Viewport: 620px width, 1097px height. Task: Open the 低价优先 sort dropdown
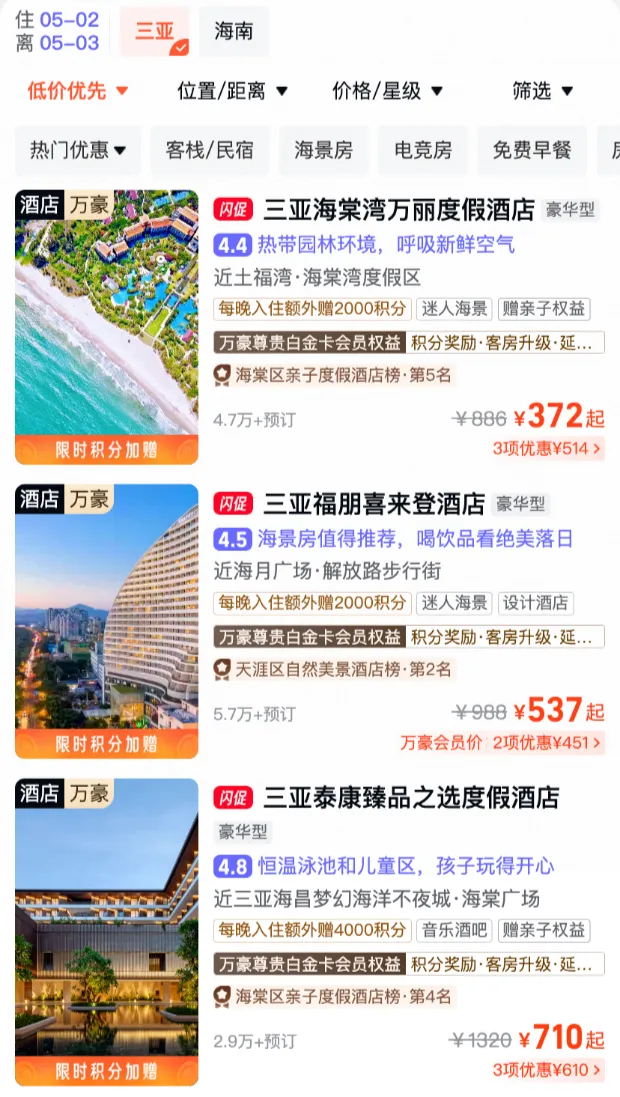coord(78,91)
